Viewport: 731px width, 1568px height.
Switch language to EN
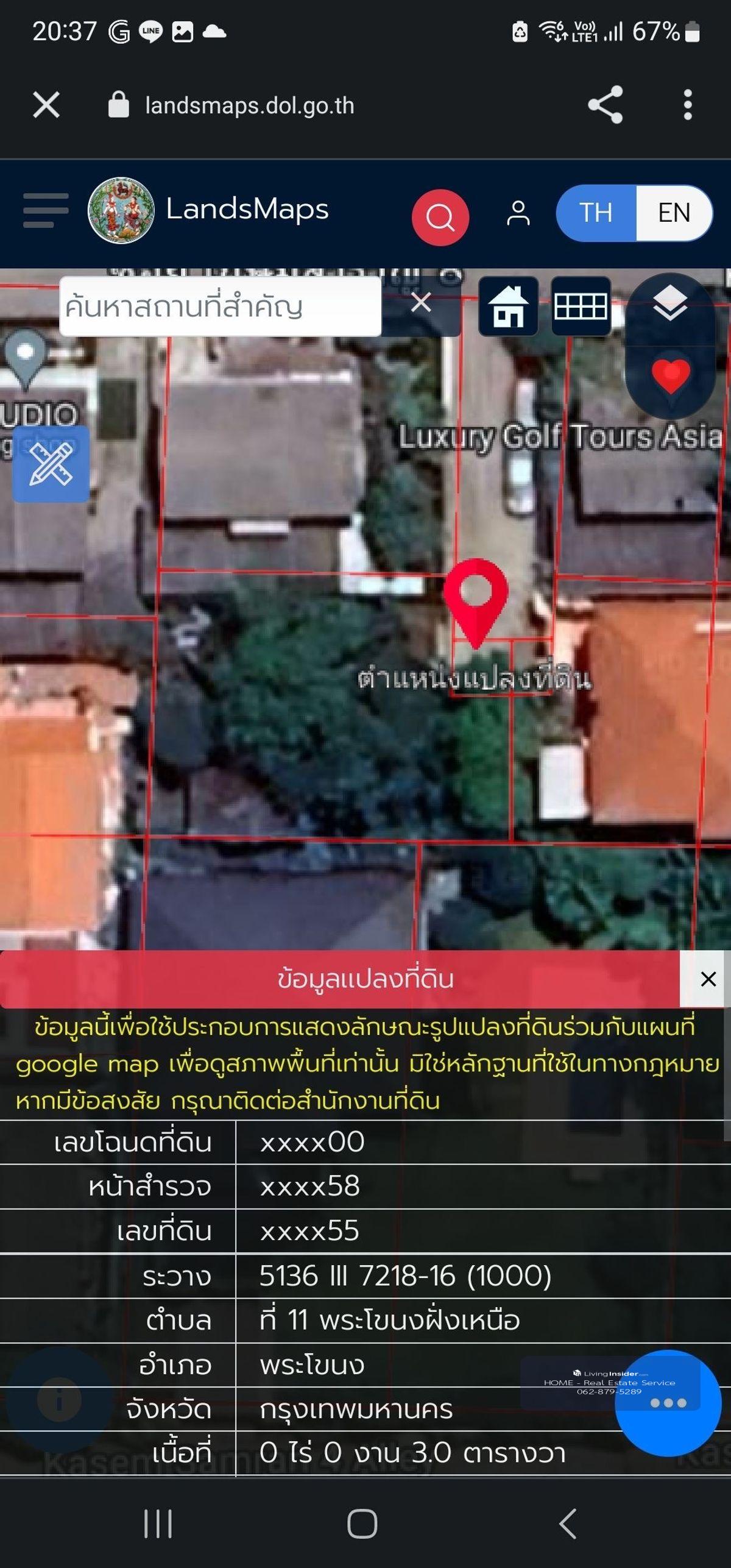[674, 213]
